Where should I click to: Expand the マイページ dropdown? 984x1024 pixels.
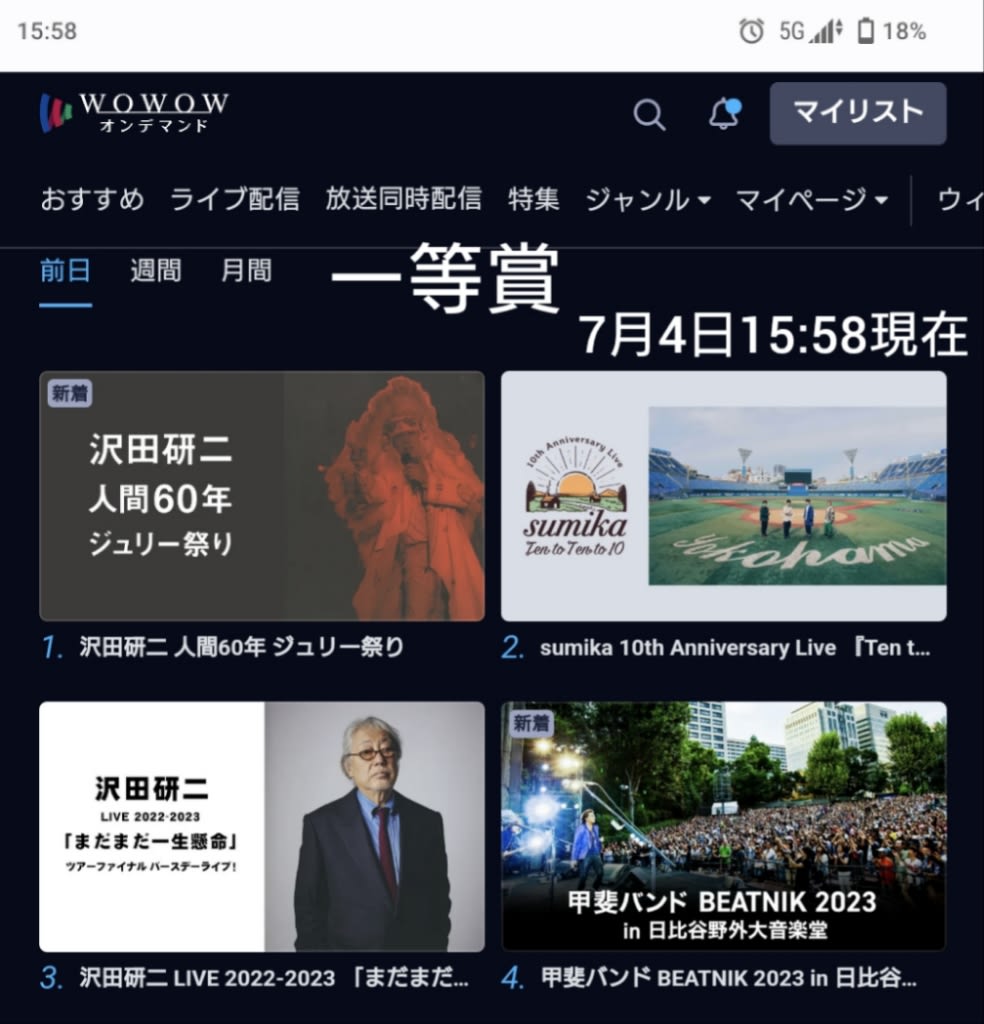click(x=812, y=199)
